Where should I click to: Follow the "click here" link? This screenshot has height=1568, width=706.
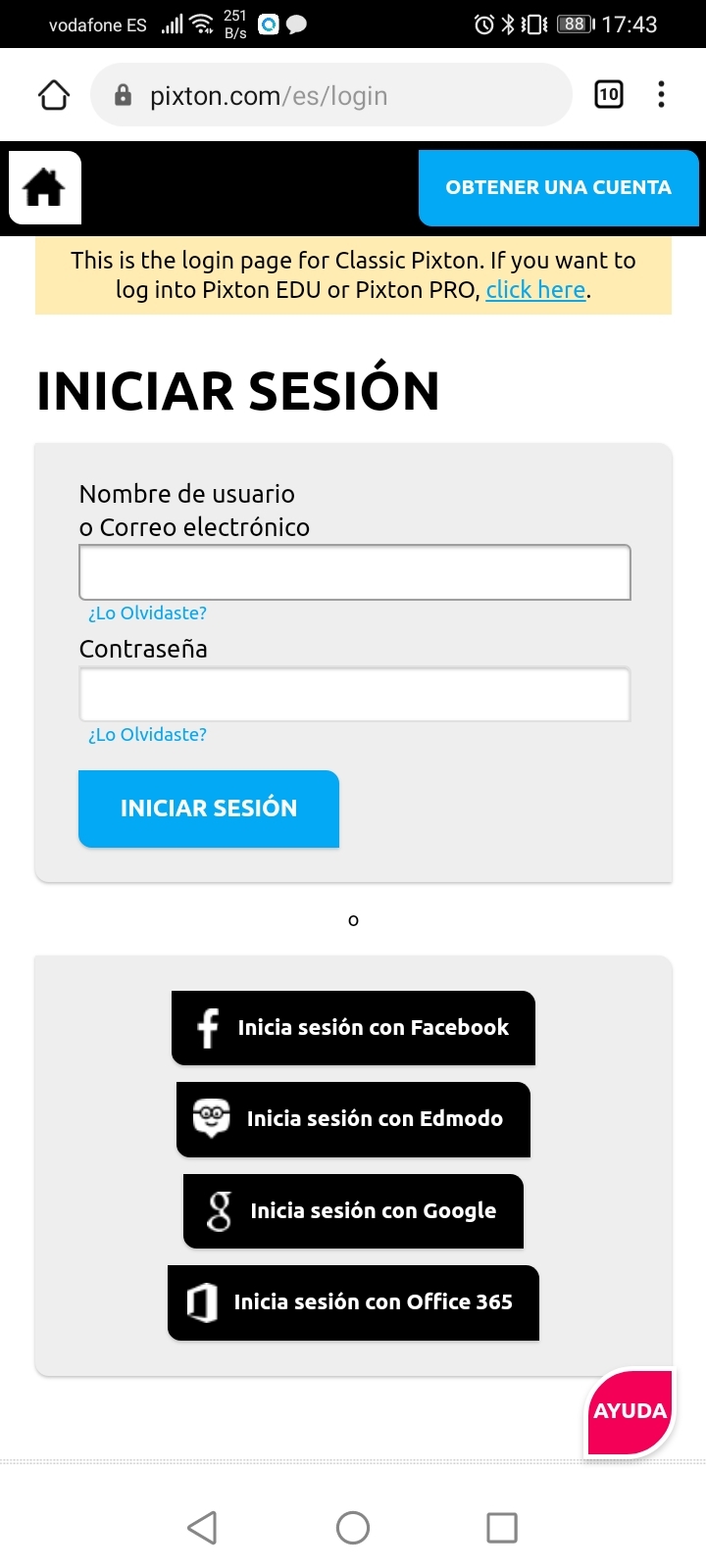coord(535,290)
